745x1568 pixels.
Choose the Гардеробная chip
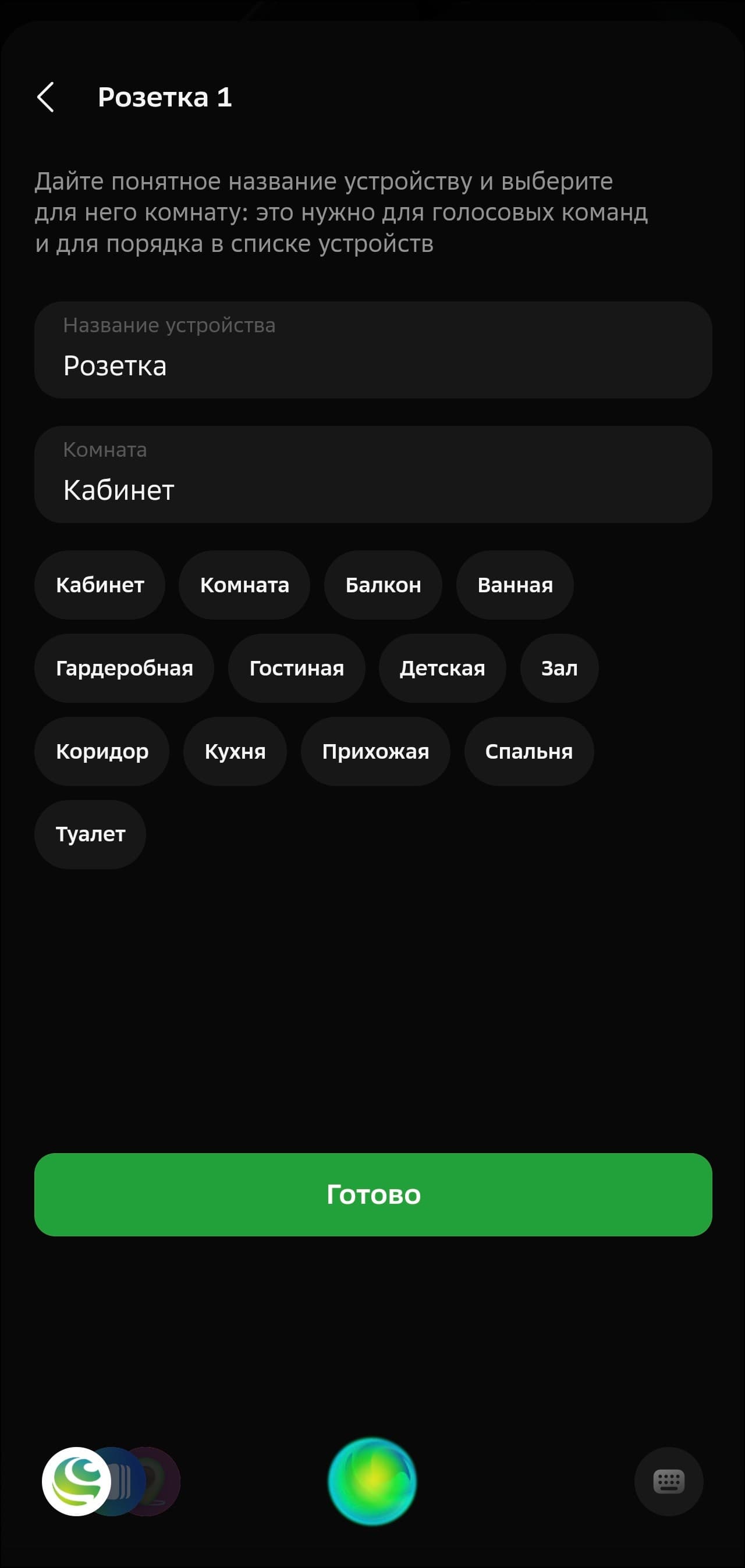tap(125, 669)
